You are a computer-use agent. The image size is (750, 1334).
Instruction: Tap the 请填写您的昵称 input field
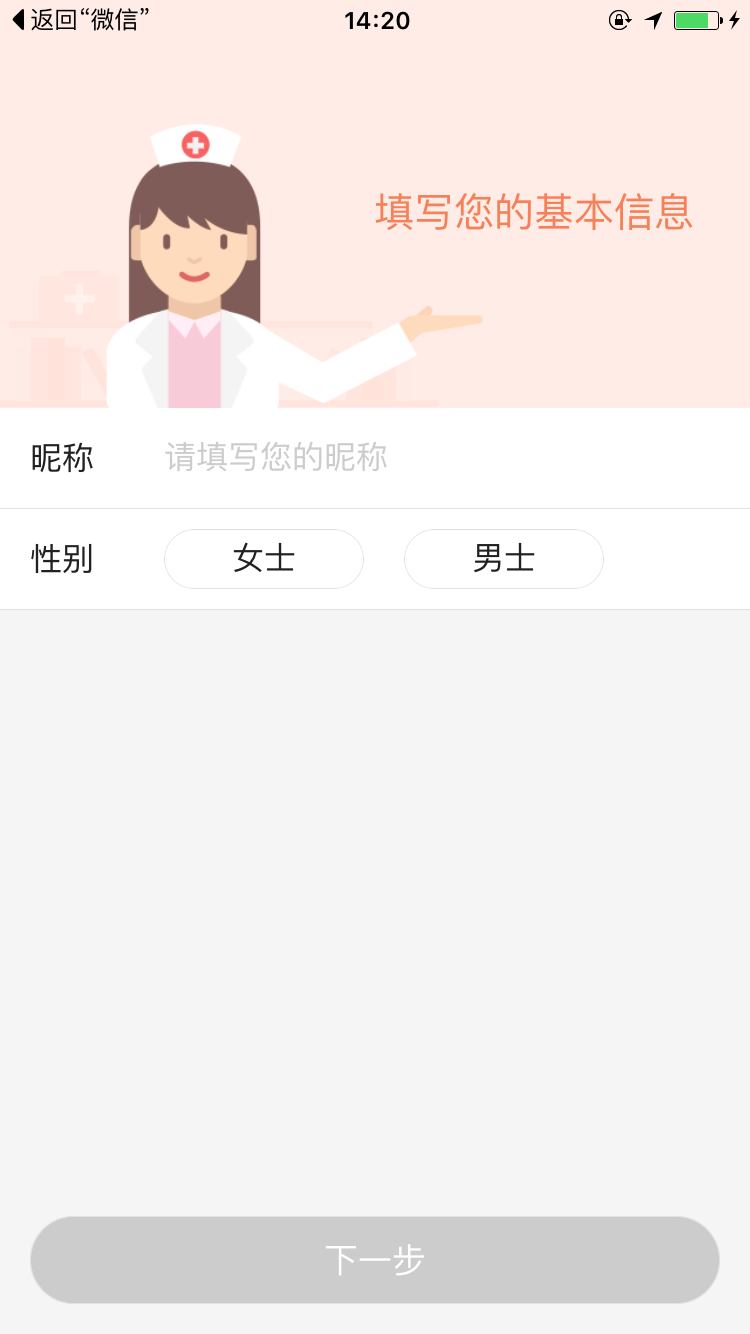[275, 457]
